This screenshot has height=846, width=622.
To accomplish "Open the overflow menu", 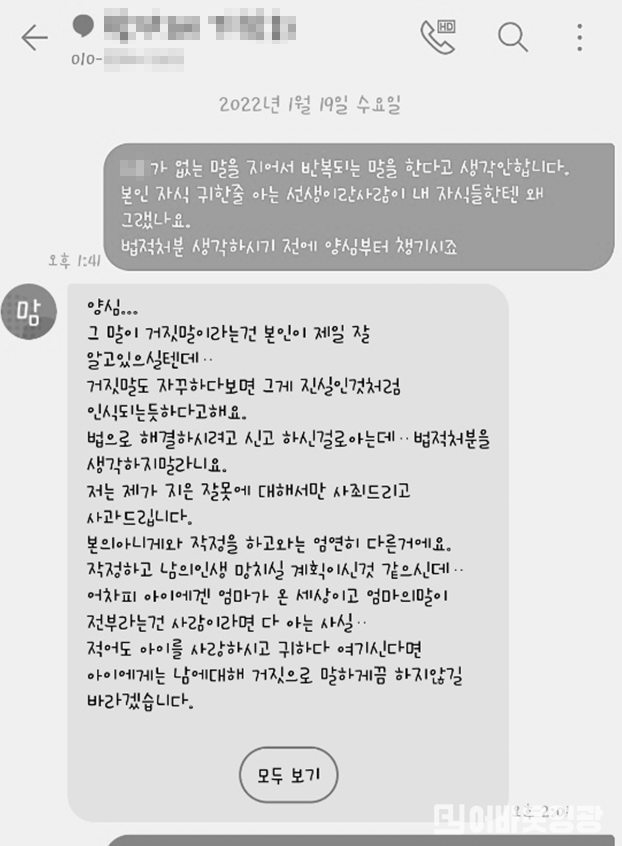I will (580, 37).
